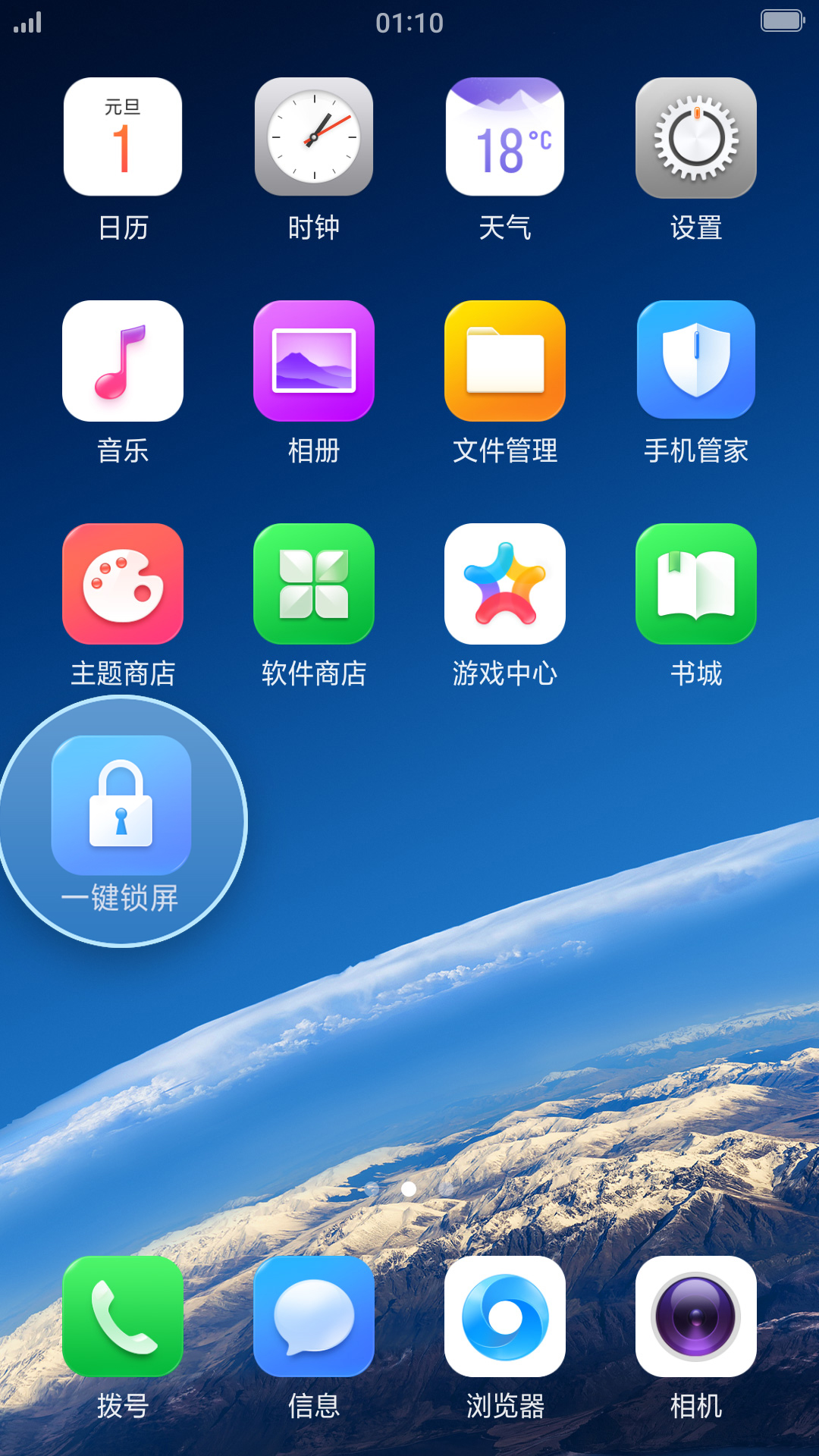Open the 软件商店 software store
The height and width of the screenshot is (1456, 819).
[314, 584]
